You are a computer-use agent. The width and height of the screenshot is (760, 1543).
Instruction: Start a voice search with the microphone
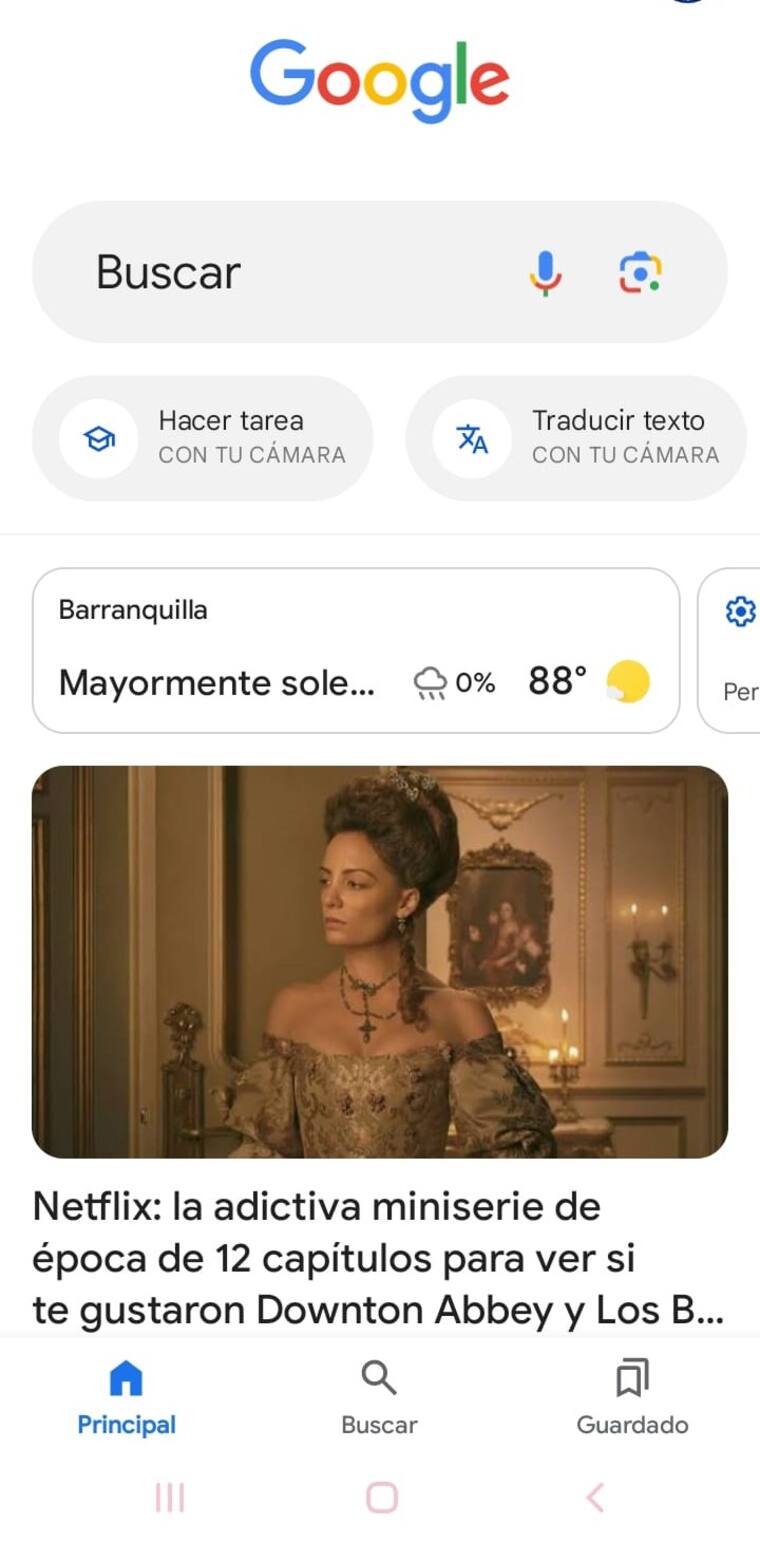point(545,272)
